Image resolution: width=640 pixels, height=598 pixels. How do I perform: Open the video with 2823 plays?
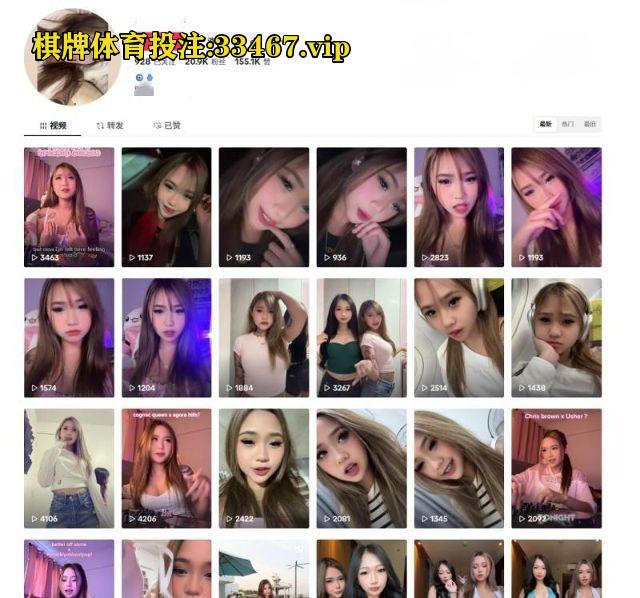pyautogui.click(x=459, y=206)
